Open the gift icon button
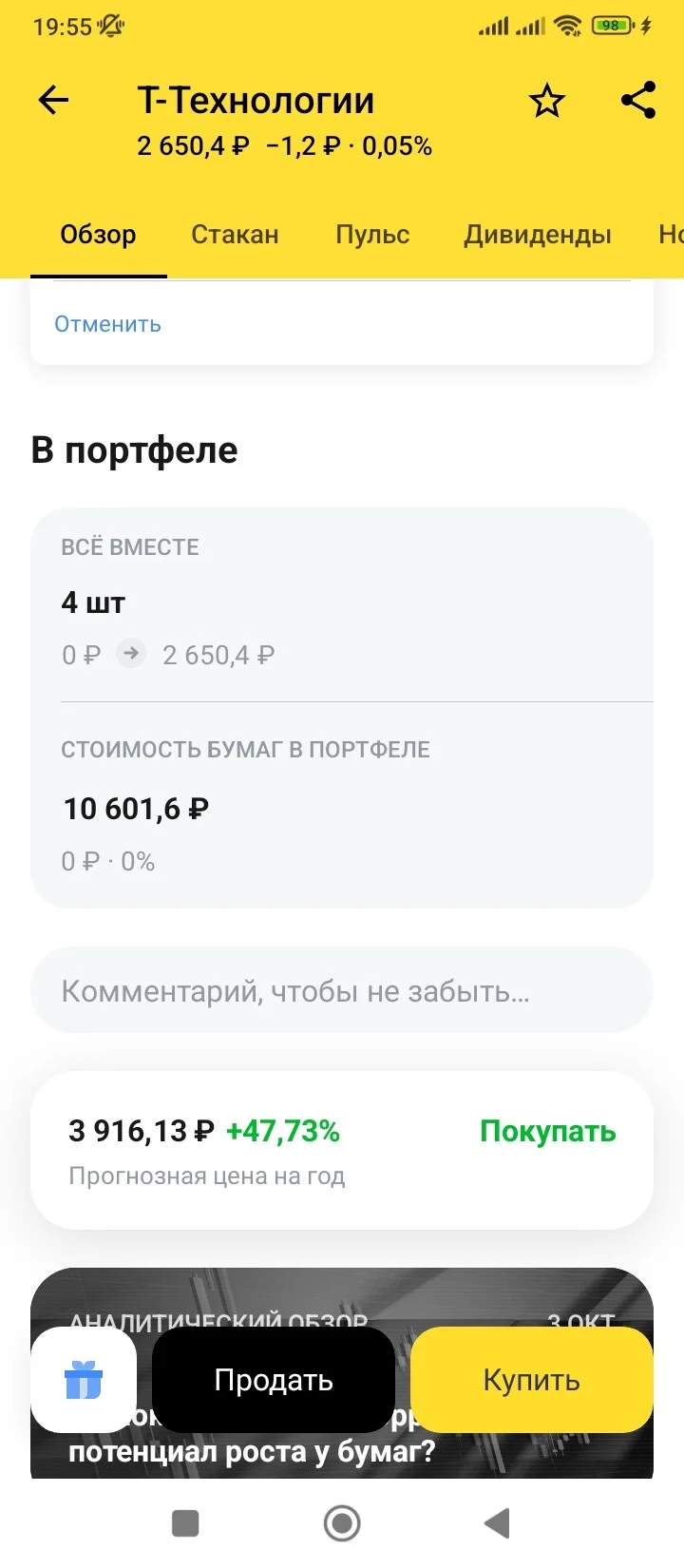Image resolution: width=684 pixels, height=1568 pixels. 84,1380
